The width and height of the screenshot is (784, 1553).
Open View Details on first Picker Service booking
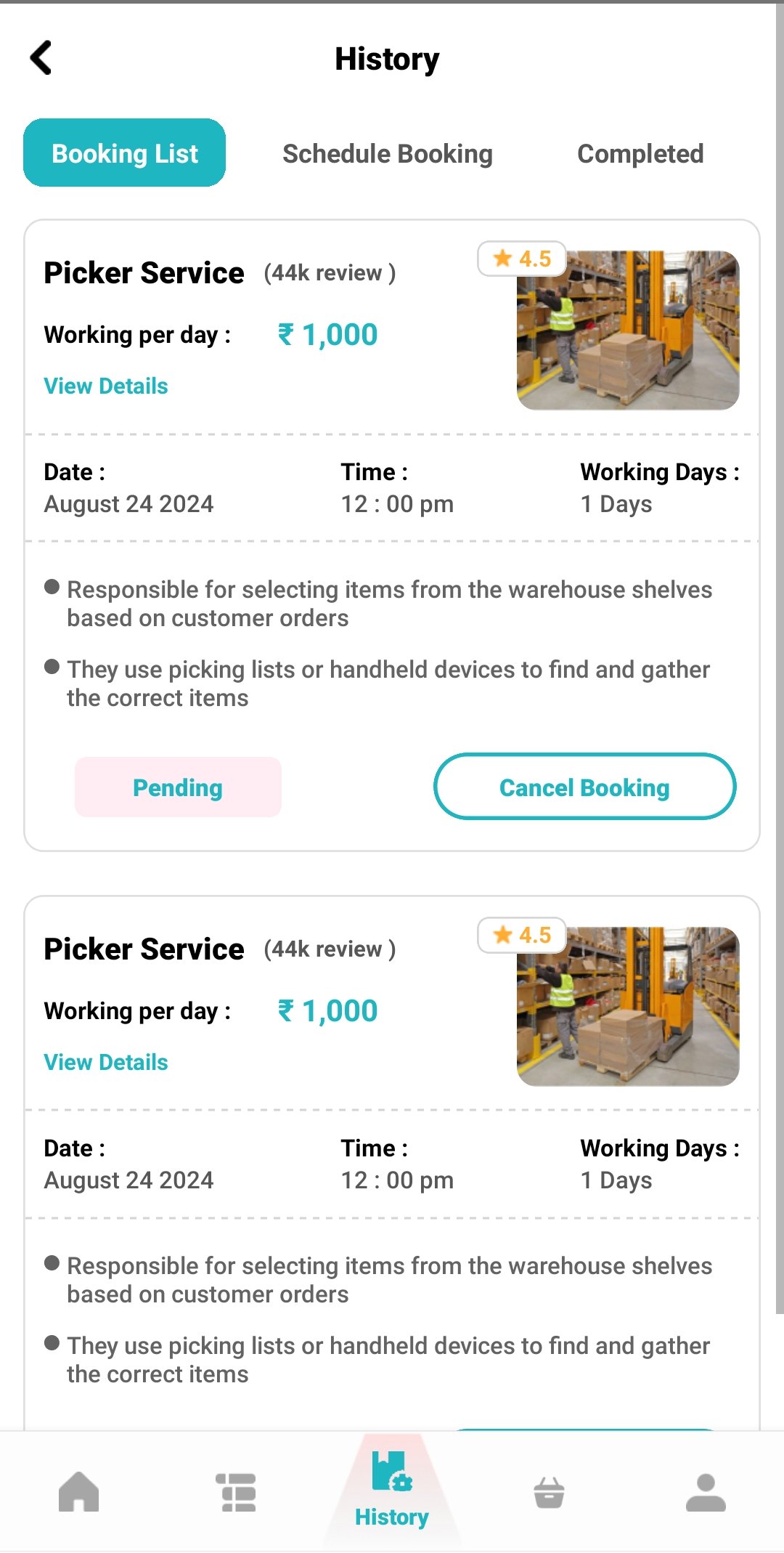pos(105,386)
